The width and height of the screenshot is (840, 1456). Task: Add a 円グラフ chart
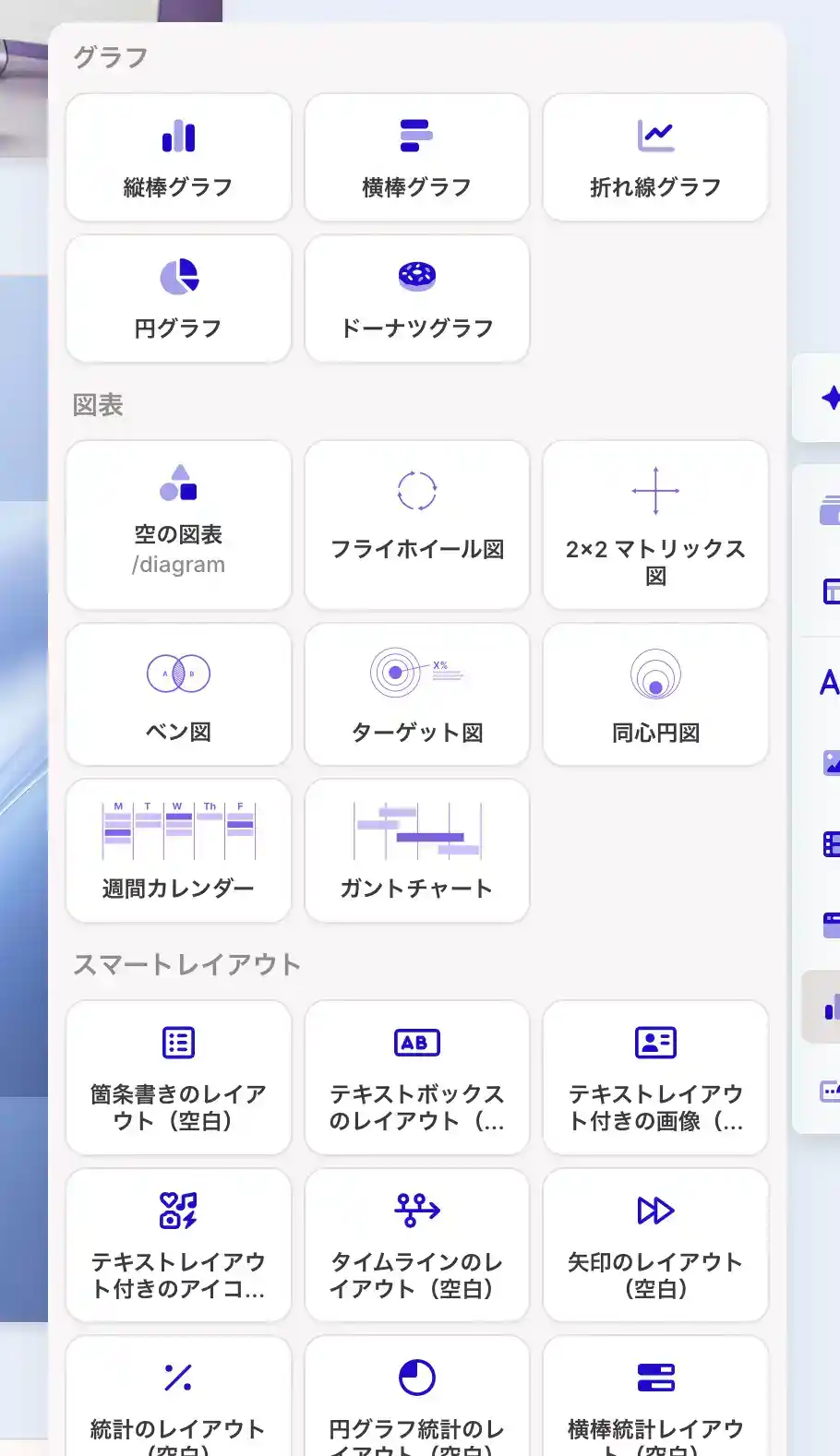coord(178,299)
